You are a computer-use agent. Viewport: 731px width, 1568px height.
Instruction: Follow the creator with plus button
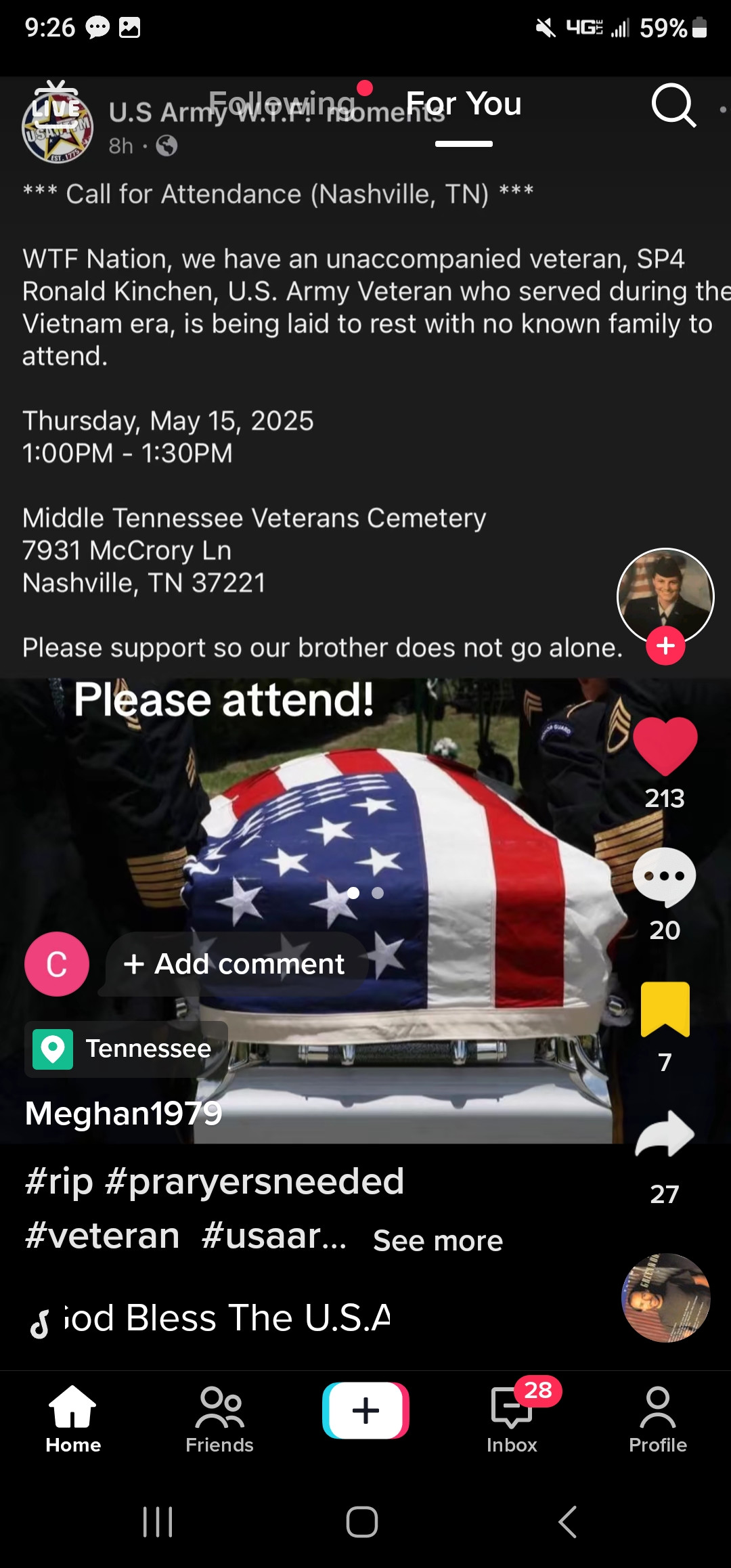[x=665, y=646]
